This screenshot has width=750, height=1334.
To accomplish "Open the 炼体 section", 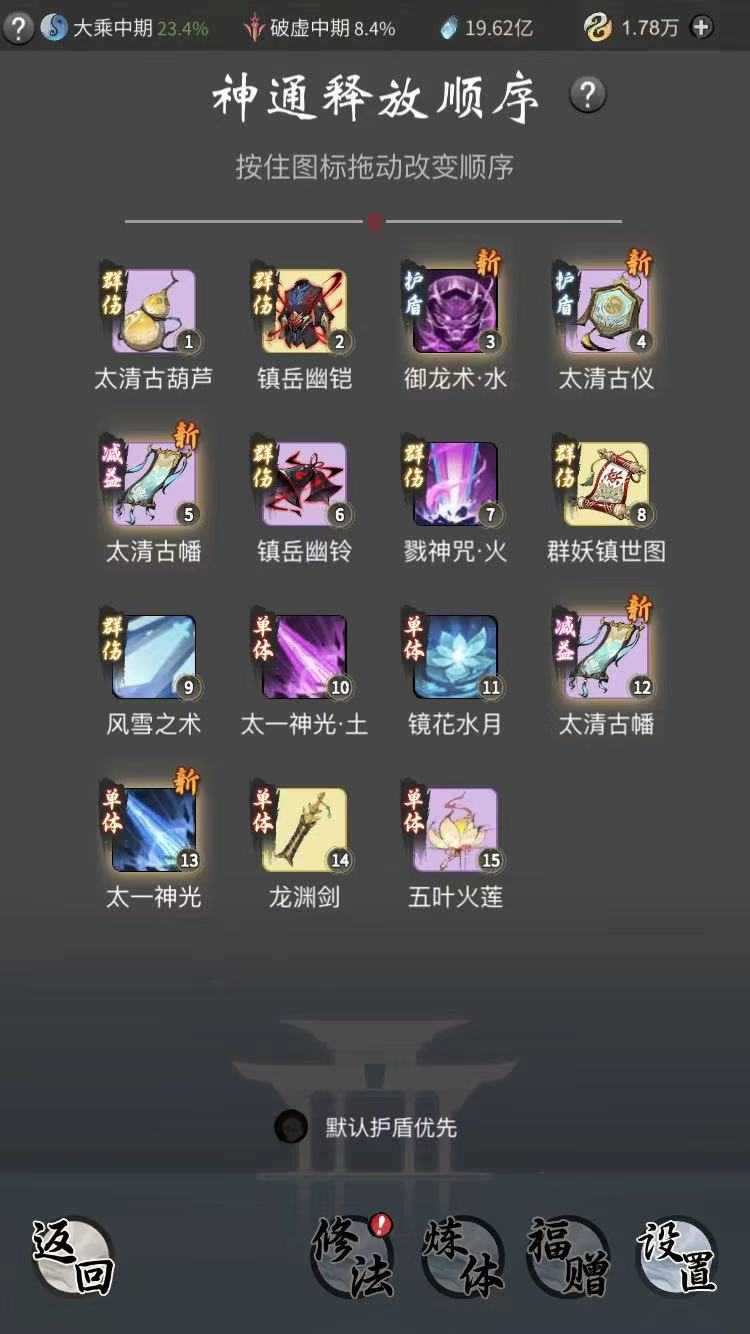I will tap(462, 1257).
